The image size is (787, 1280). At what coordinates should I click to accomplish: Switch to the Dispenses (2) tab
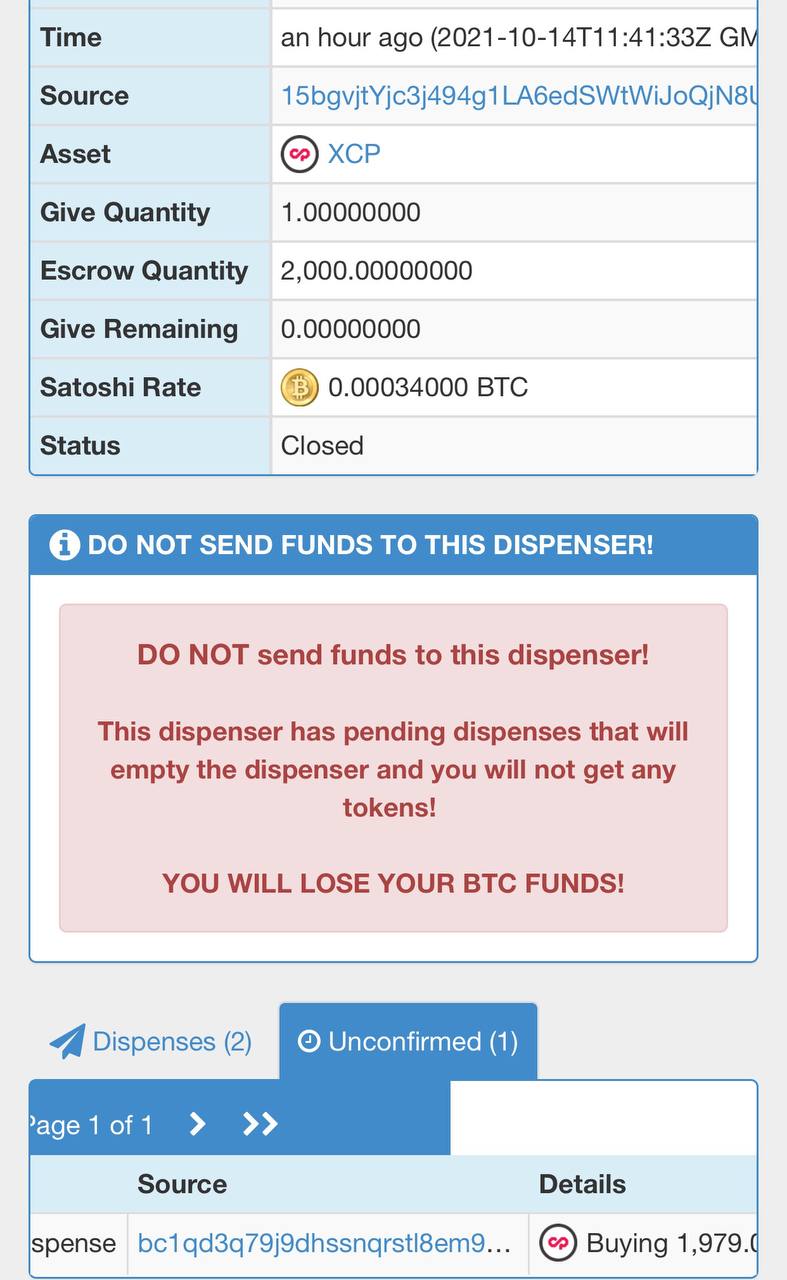click(150, 1042)
